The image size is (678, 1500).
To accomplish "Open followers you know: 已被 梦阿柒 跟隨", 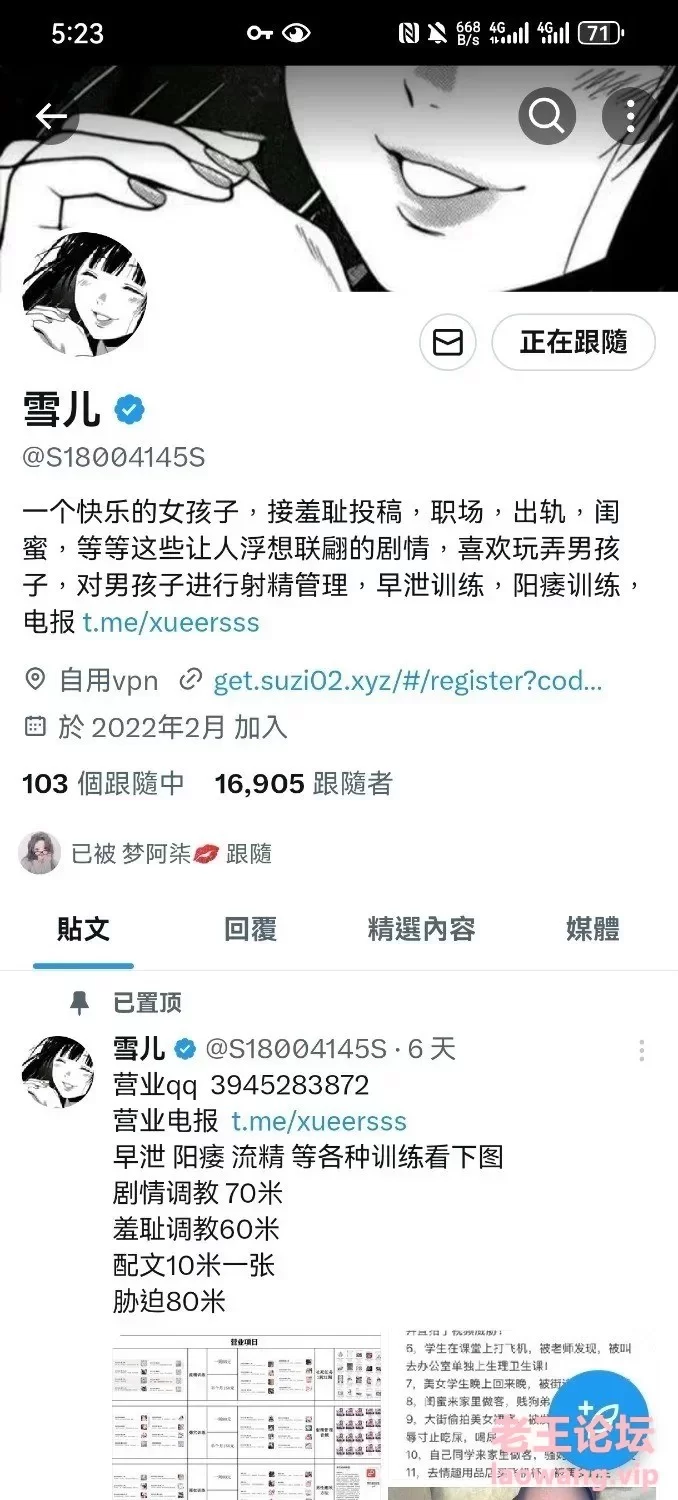I will coord(146,853).
